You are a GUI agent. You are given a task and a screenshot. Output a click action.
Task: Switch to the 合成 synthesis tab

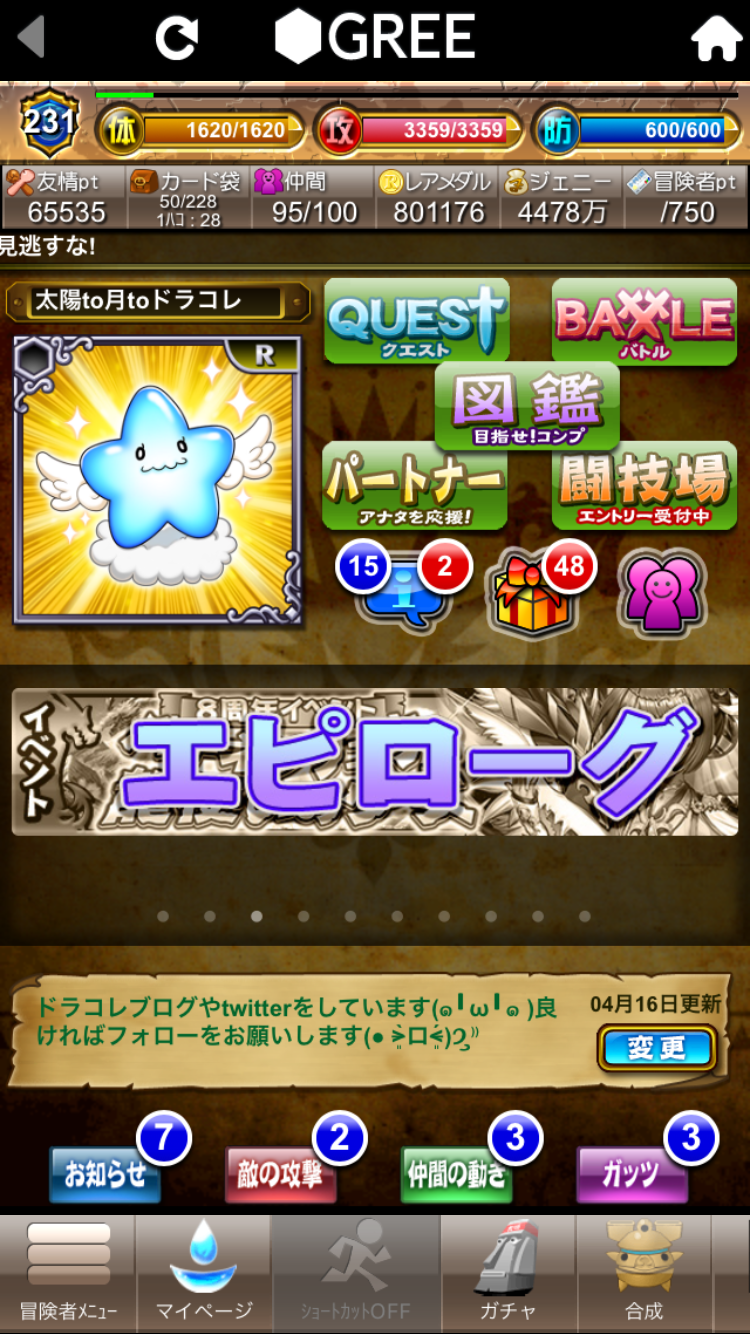tap(644, 1272)
